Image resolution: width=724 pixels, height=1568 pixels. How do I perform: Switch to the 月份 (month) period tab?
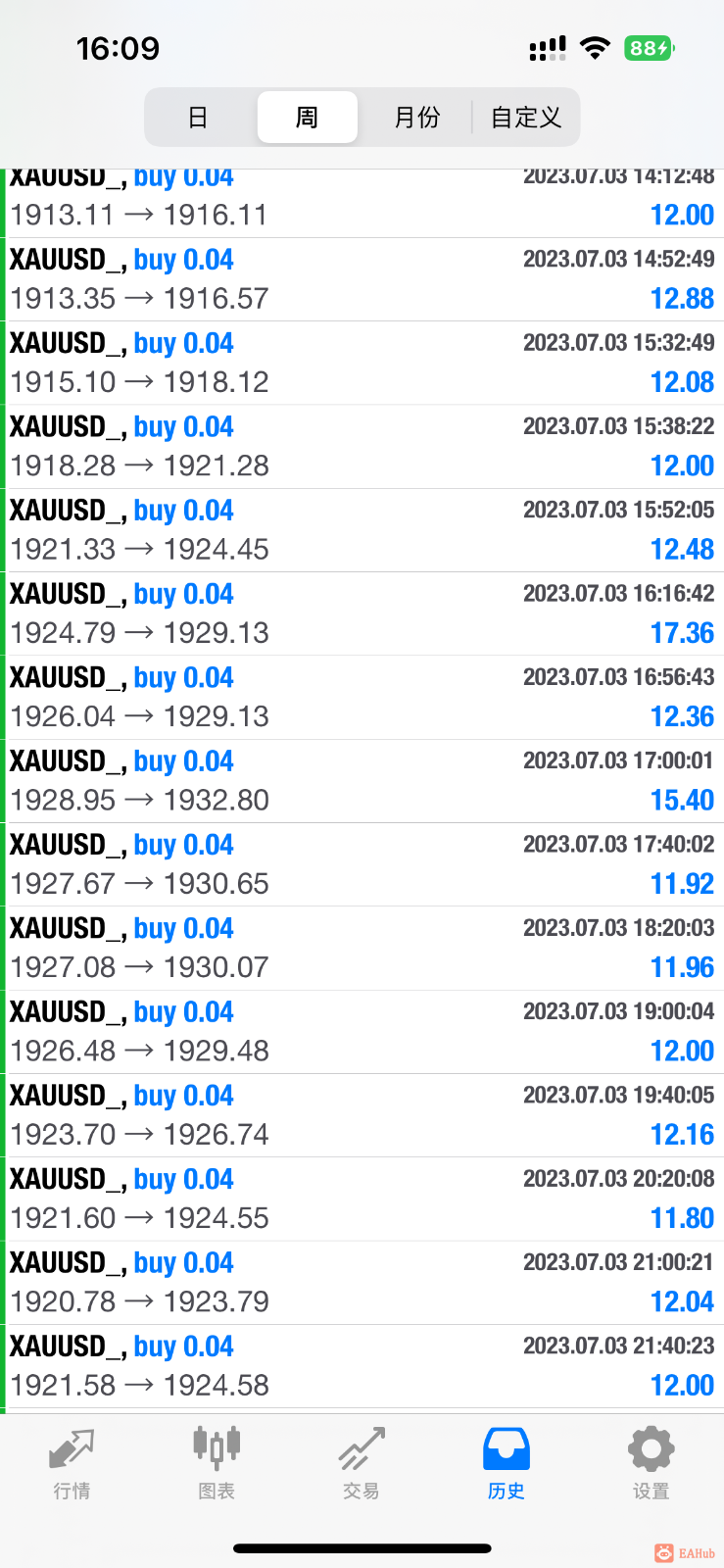[416, 118]
